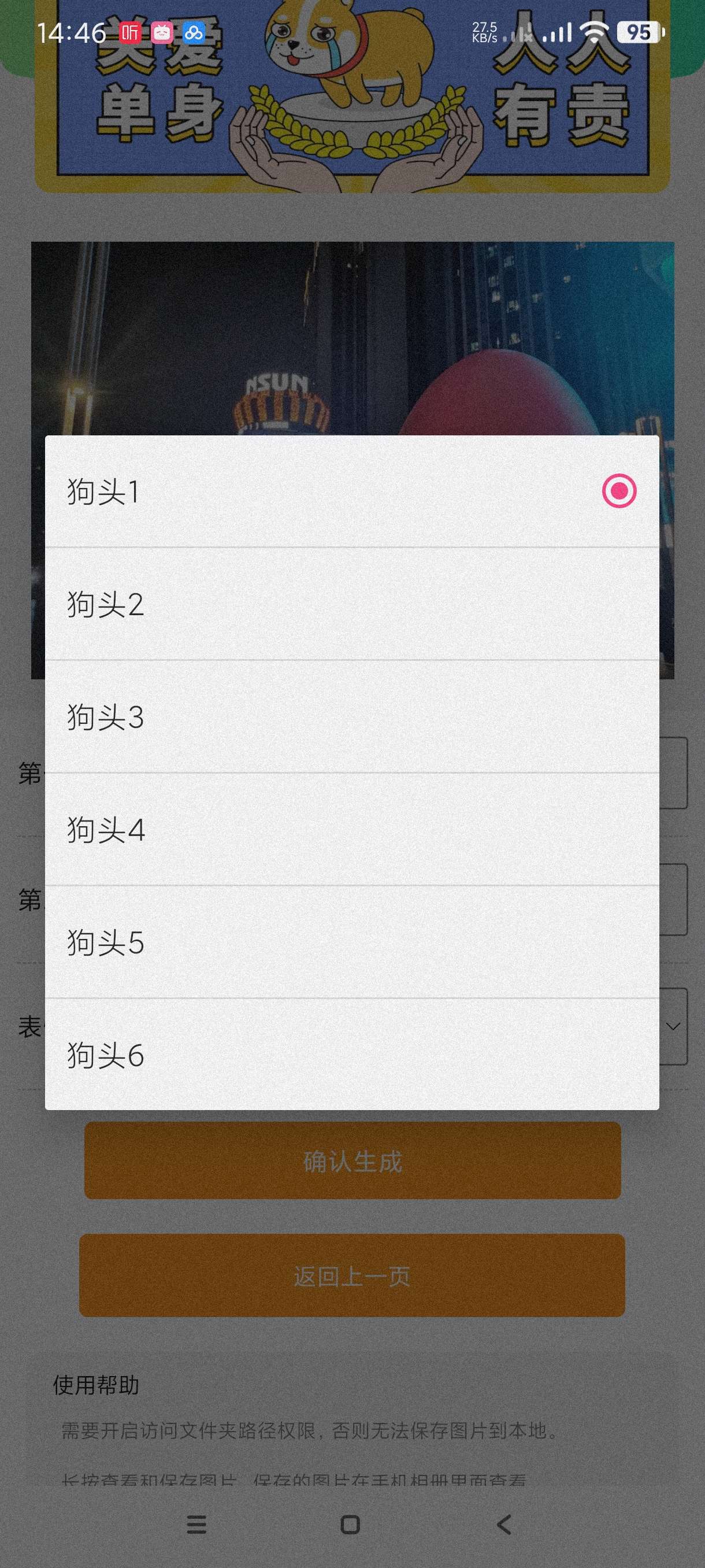Choose 狗头2 from the list
Viewport: 705px width, 1568px height.
[x=351, y=604]
